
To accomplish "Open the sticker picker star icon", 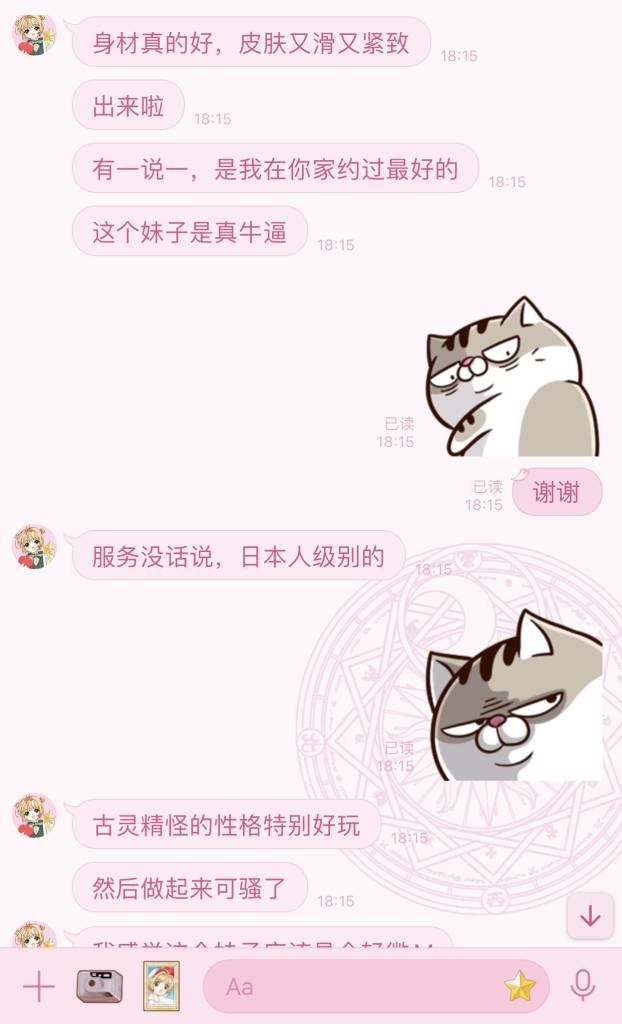I will click(520, 987).
